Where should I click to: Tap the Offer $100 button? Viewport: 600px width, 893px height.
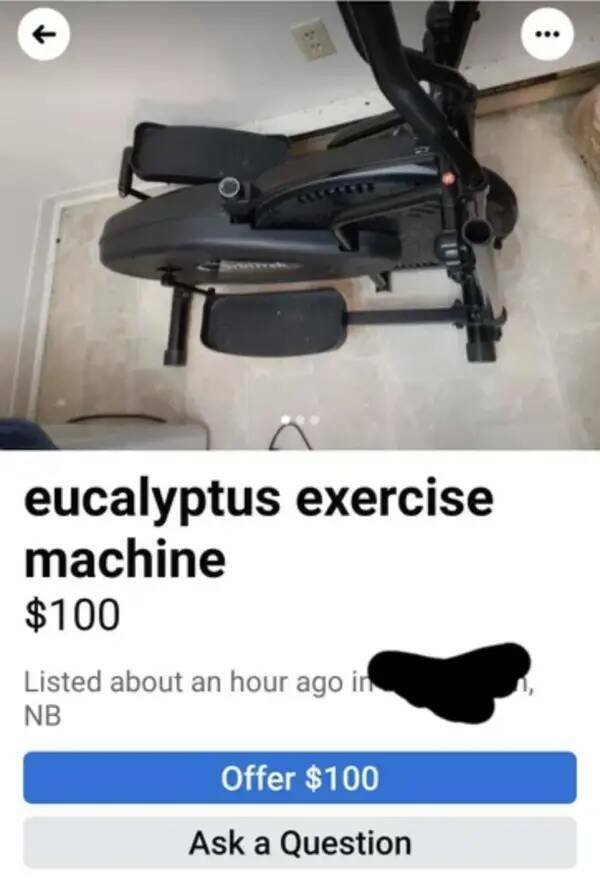coord(300,777)
